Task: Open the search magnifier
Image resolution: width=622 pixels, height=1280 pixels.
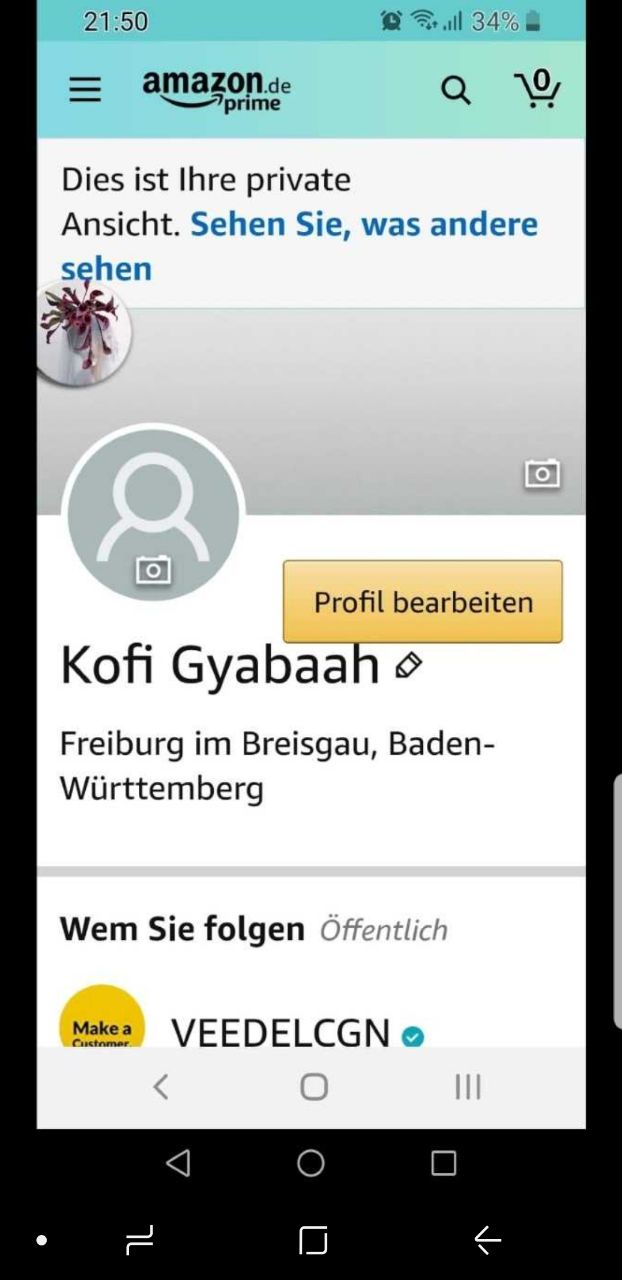Action: tap(455, 91)
